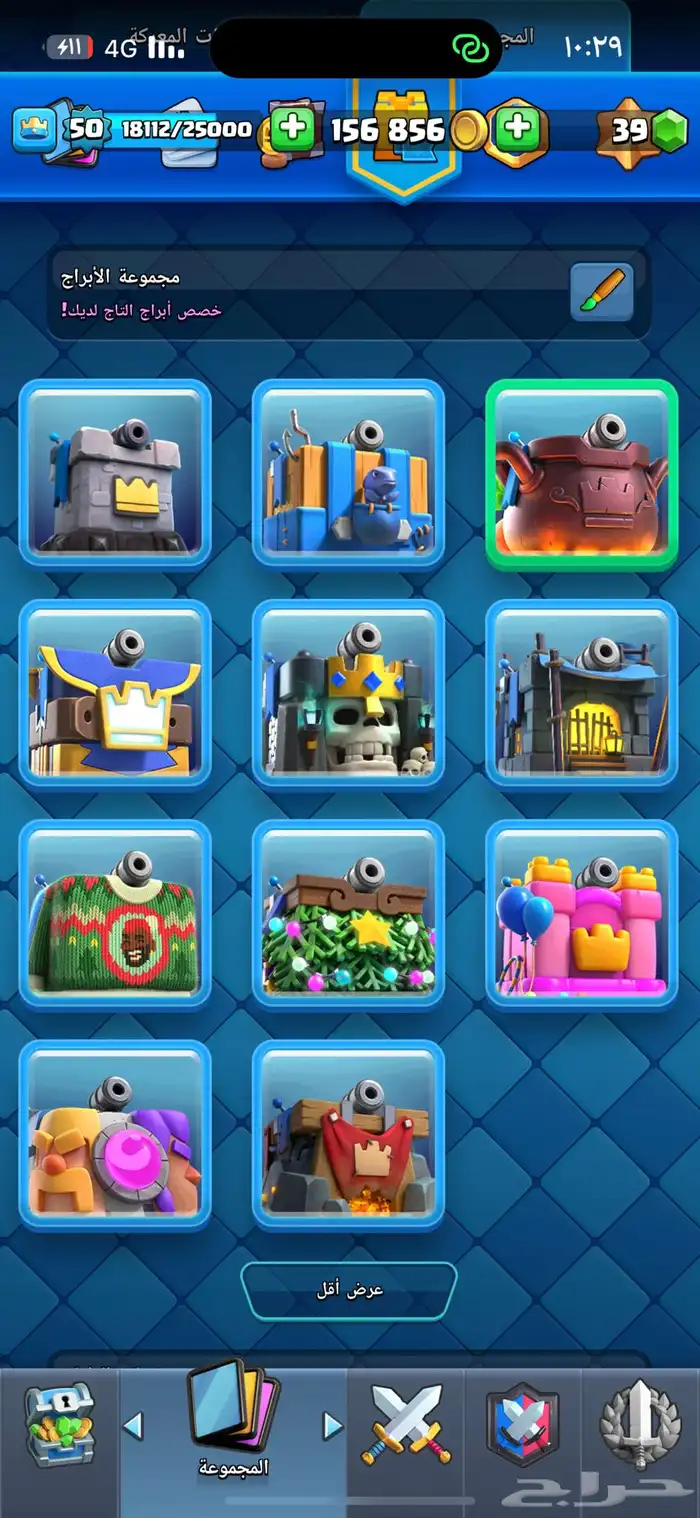Tap the عرض أقل show less button
The height and width of the screenshot is (1518, 700).
(349, 1290)
